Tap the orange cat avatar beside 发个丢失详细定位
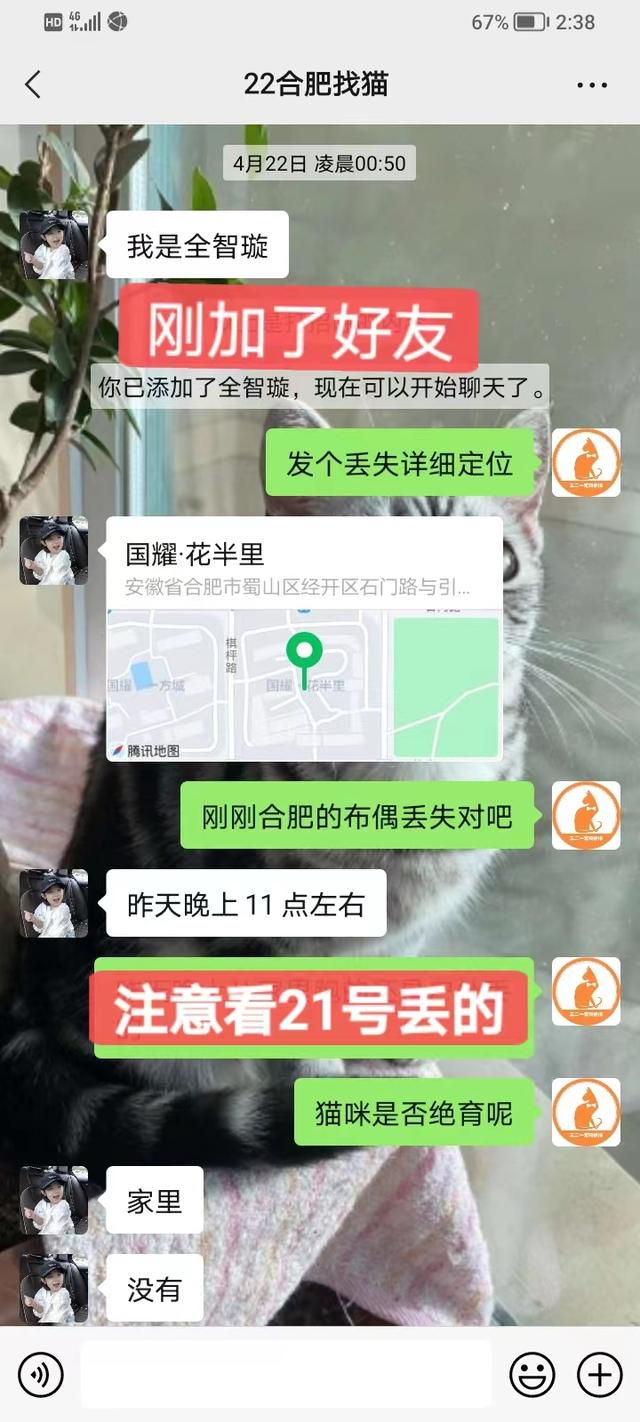This screenshot has width=640, height=1422. click(586, 463)
